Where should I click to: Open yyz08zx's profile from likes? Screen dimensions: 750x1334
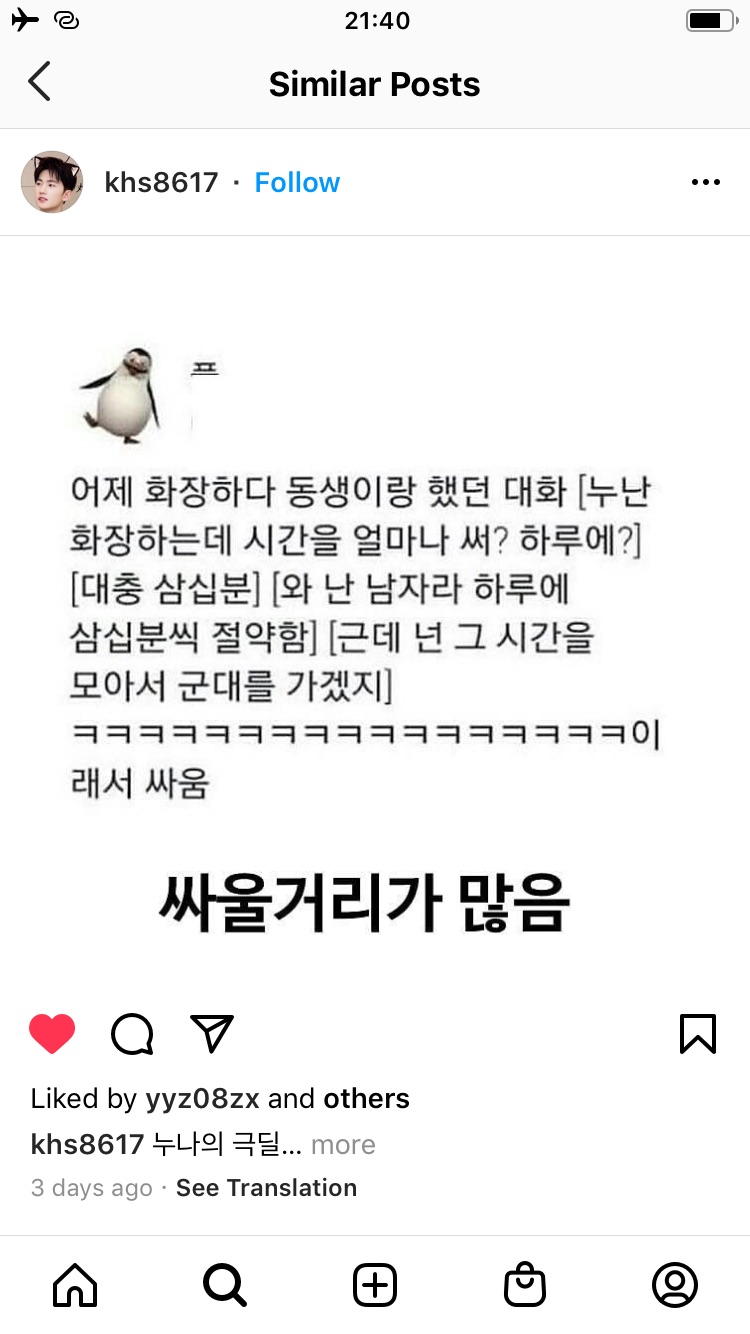tap(202, 1098)
